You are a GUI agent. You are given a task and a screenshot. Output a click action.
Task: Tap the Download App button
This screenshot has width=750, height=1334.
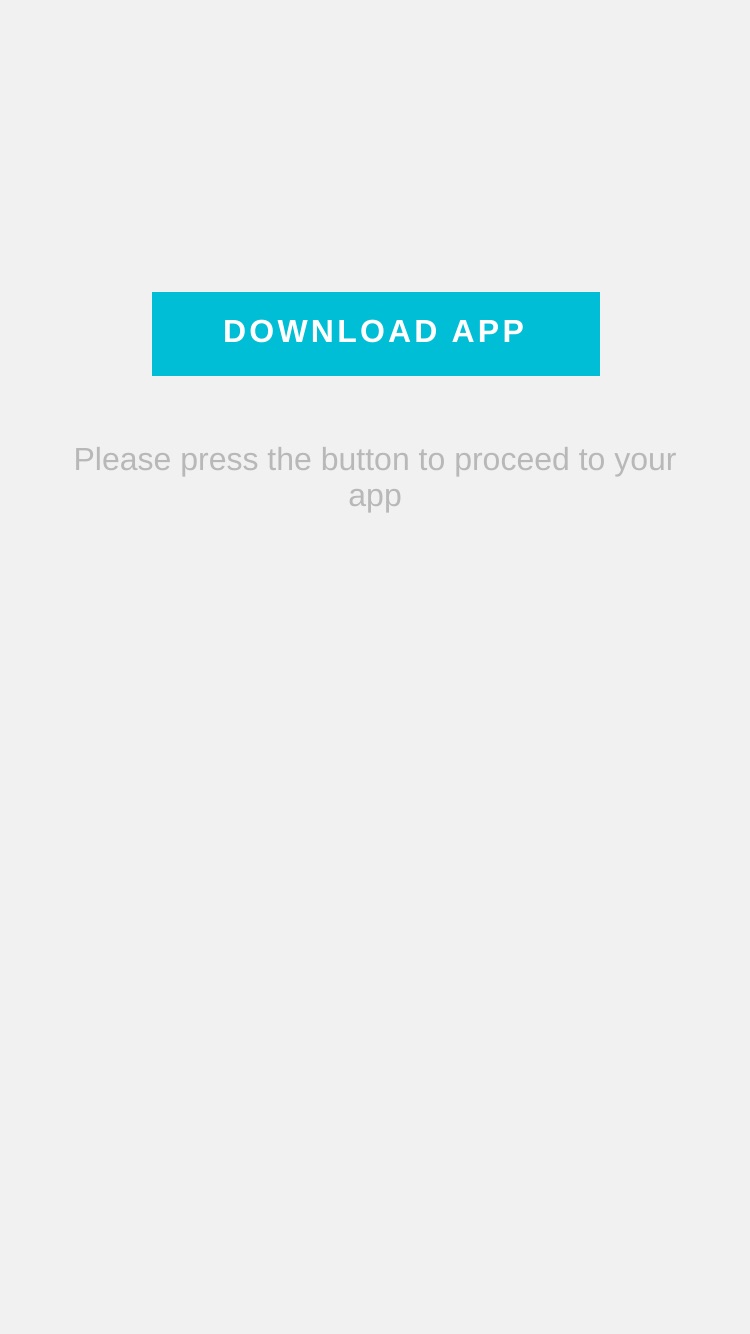pyautogui.click(x=375, y=334)
